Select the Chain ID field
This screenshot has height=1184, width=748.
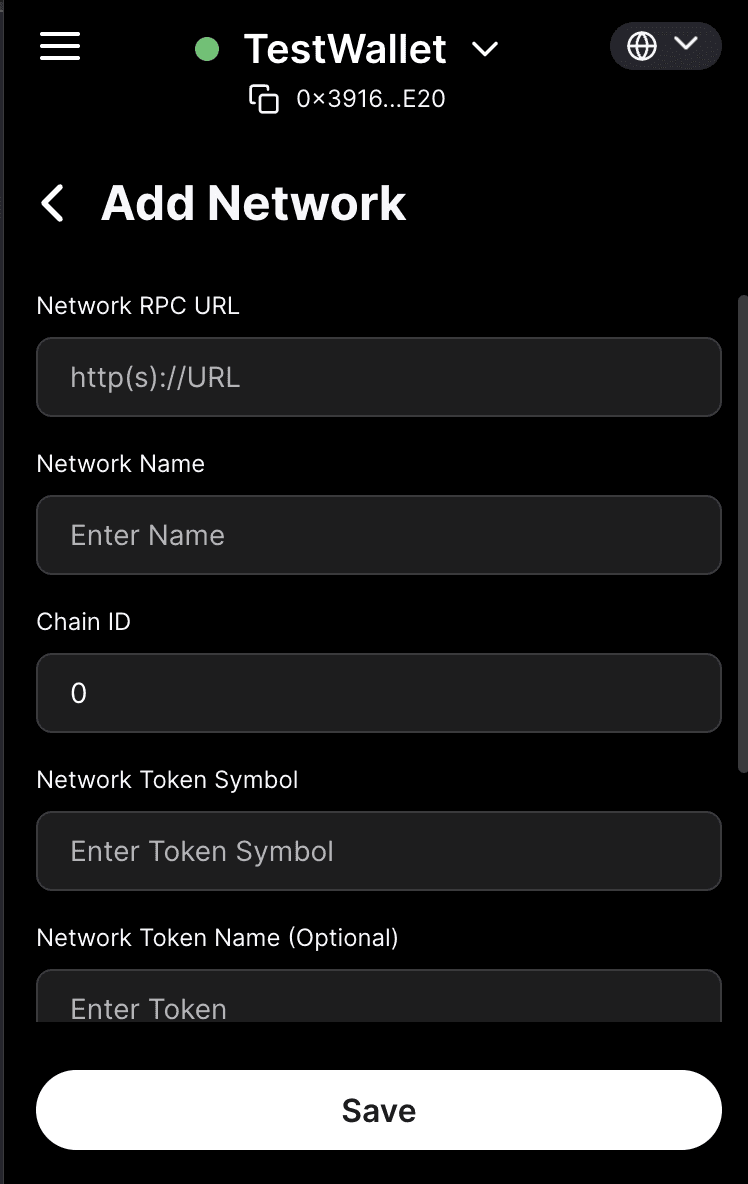(378, 693)
